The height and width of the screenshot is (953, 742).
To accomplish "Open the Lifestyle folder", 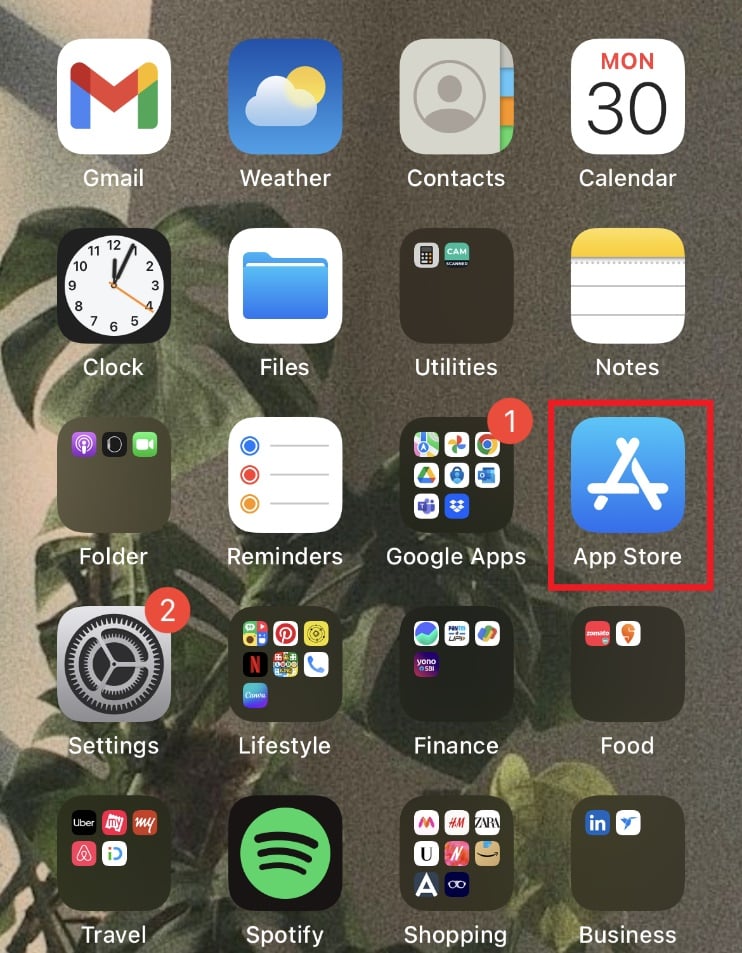I will (x=285, y=664).
